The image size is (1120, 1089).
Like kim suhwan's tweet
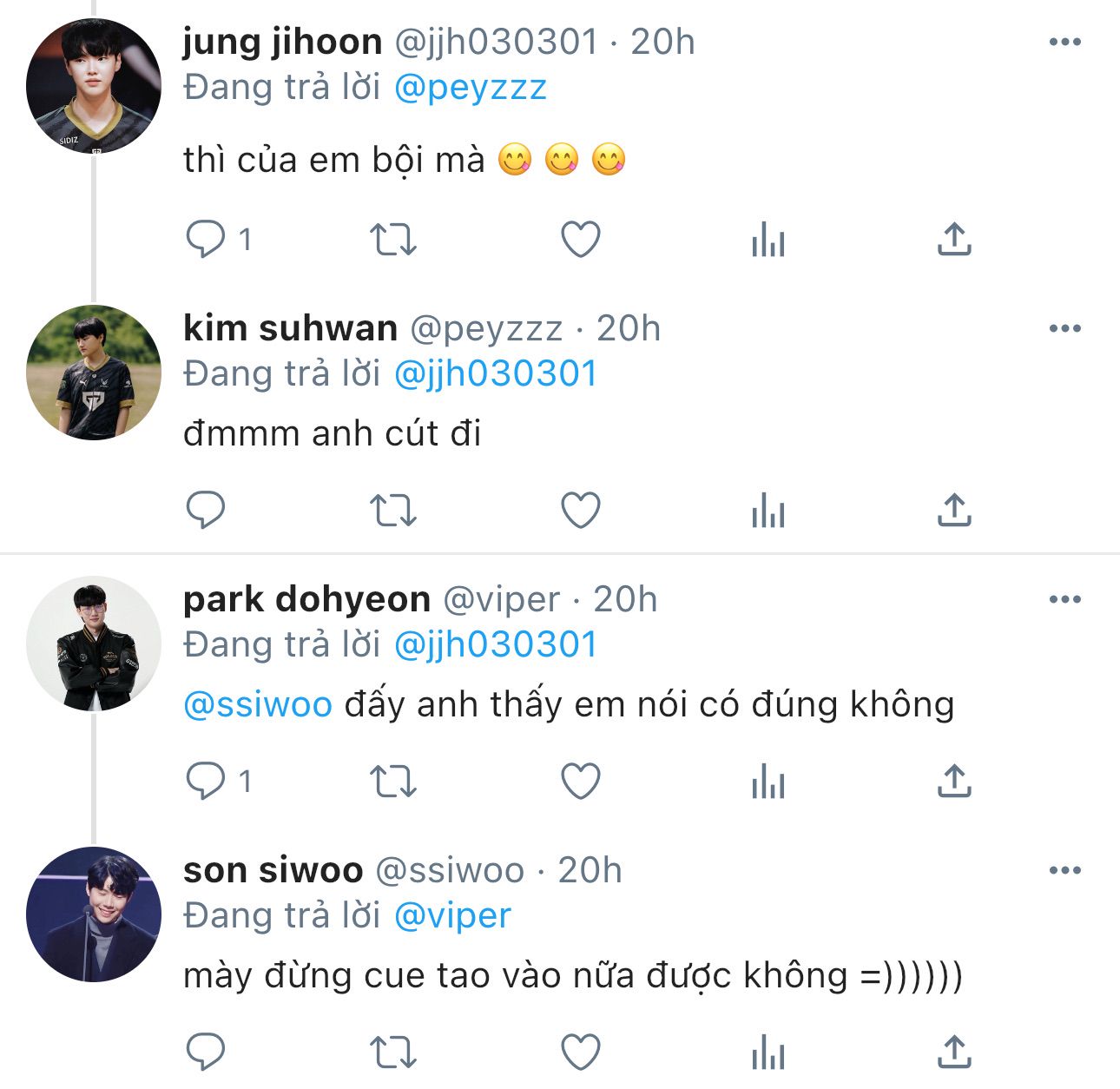point(581,510)
